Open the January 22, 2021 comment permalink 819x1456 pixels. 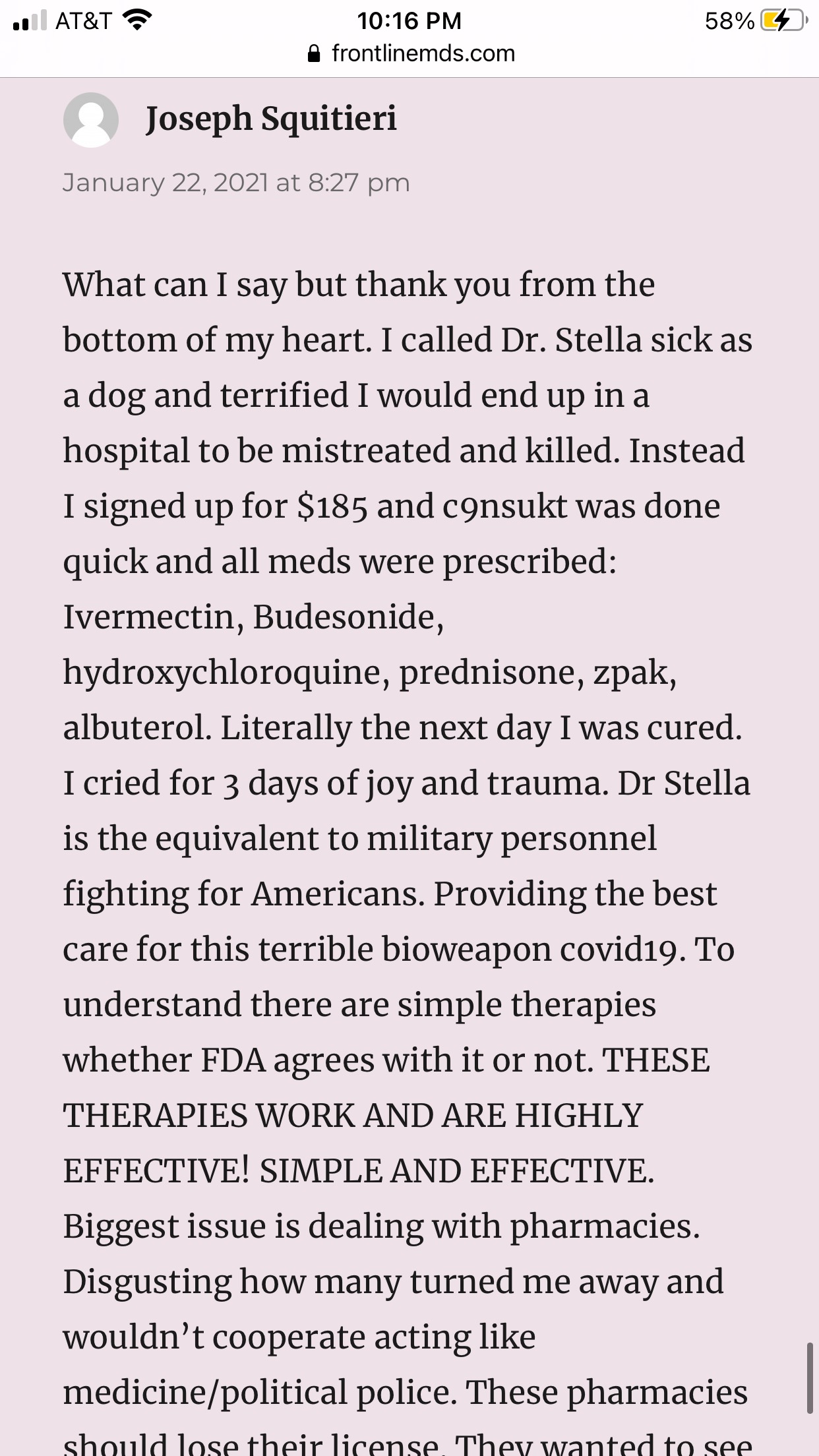[236, 183]
